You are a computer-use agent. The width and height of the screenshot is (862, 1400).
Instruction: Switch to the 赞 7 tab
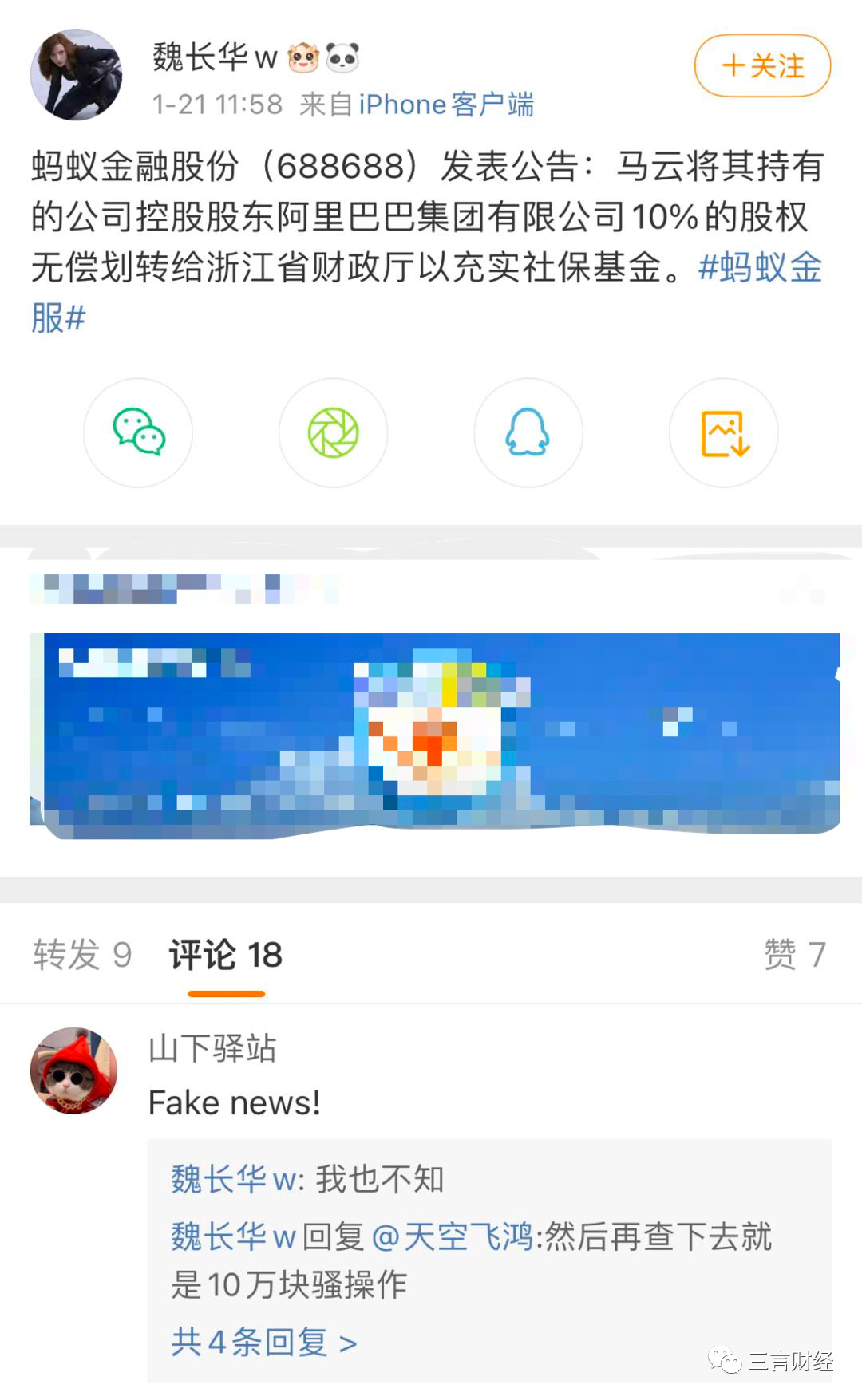tap(794, 955)
